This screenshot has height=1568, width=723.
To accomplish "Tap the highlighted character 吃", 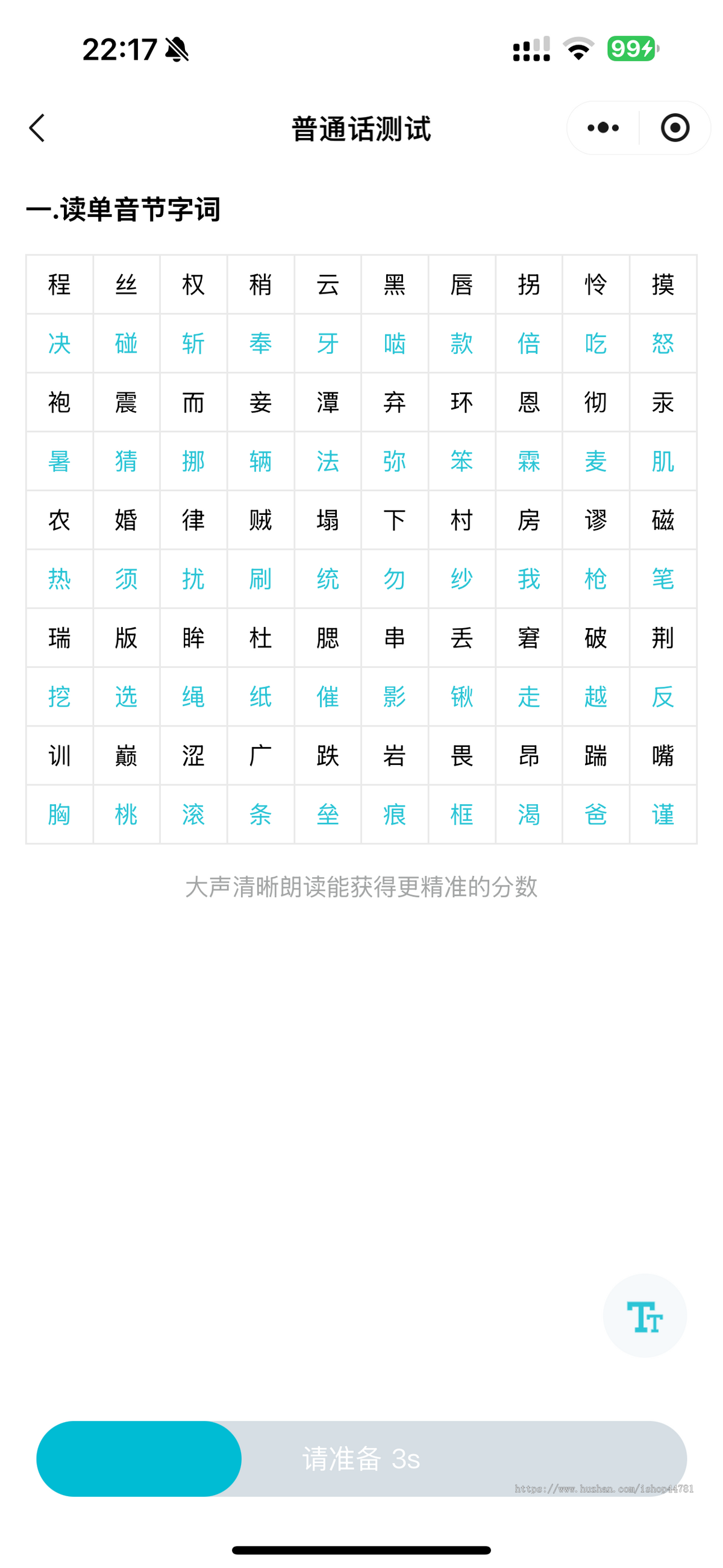I will pos(596,343).
